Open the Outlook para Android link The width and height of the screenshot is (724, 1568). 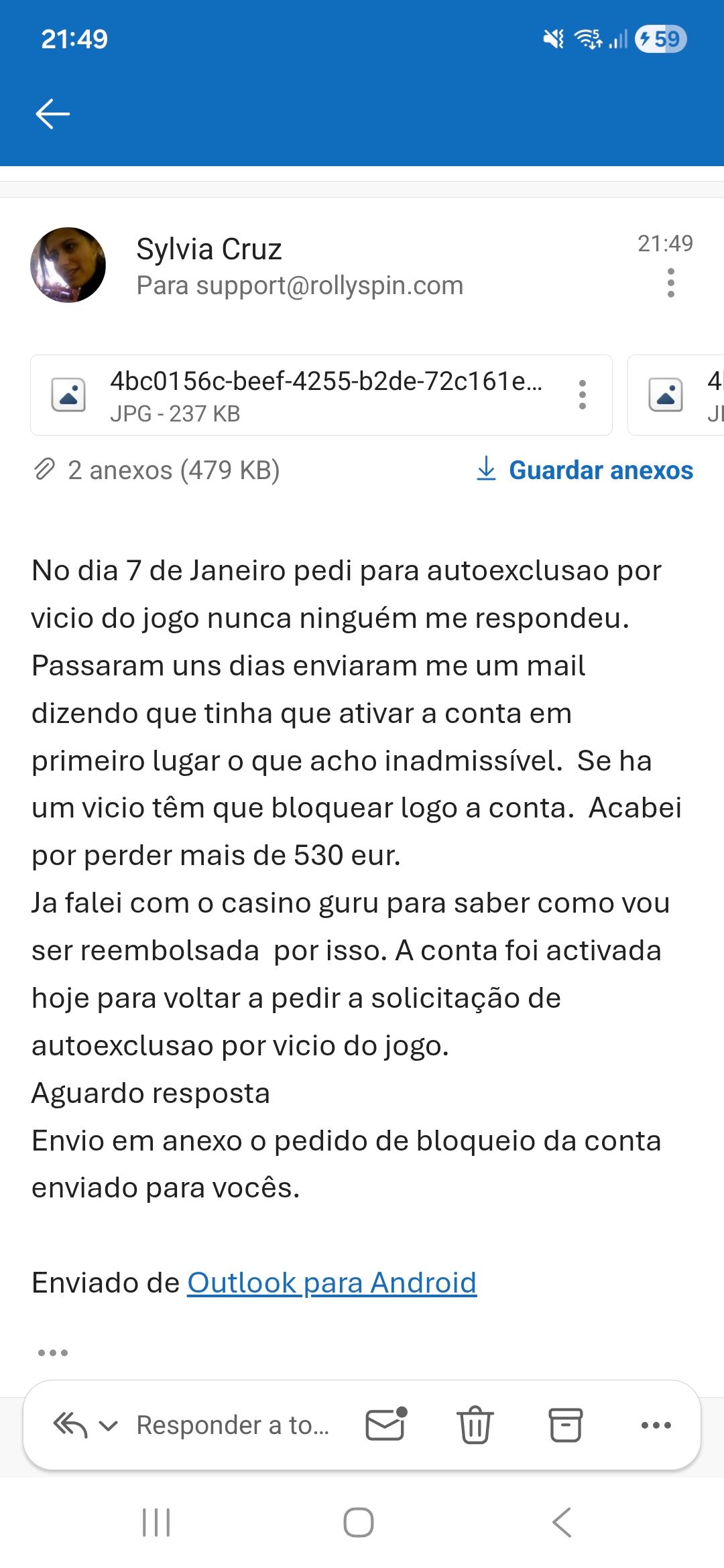click(x=333, y=1282)
